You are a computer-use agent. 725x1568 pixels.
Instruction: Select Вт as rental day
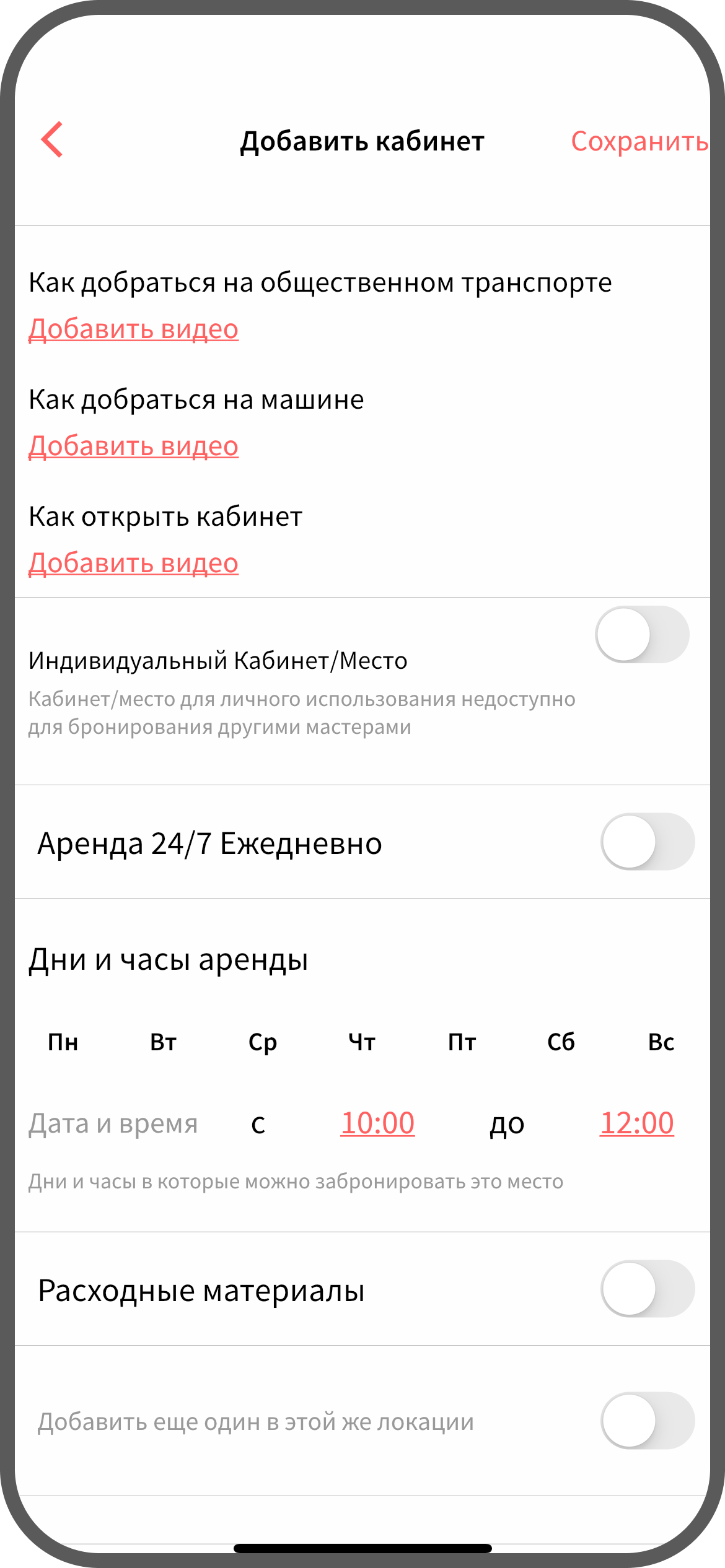(163, 1042)
